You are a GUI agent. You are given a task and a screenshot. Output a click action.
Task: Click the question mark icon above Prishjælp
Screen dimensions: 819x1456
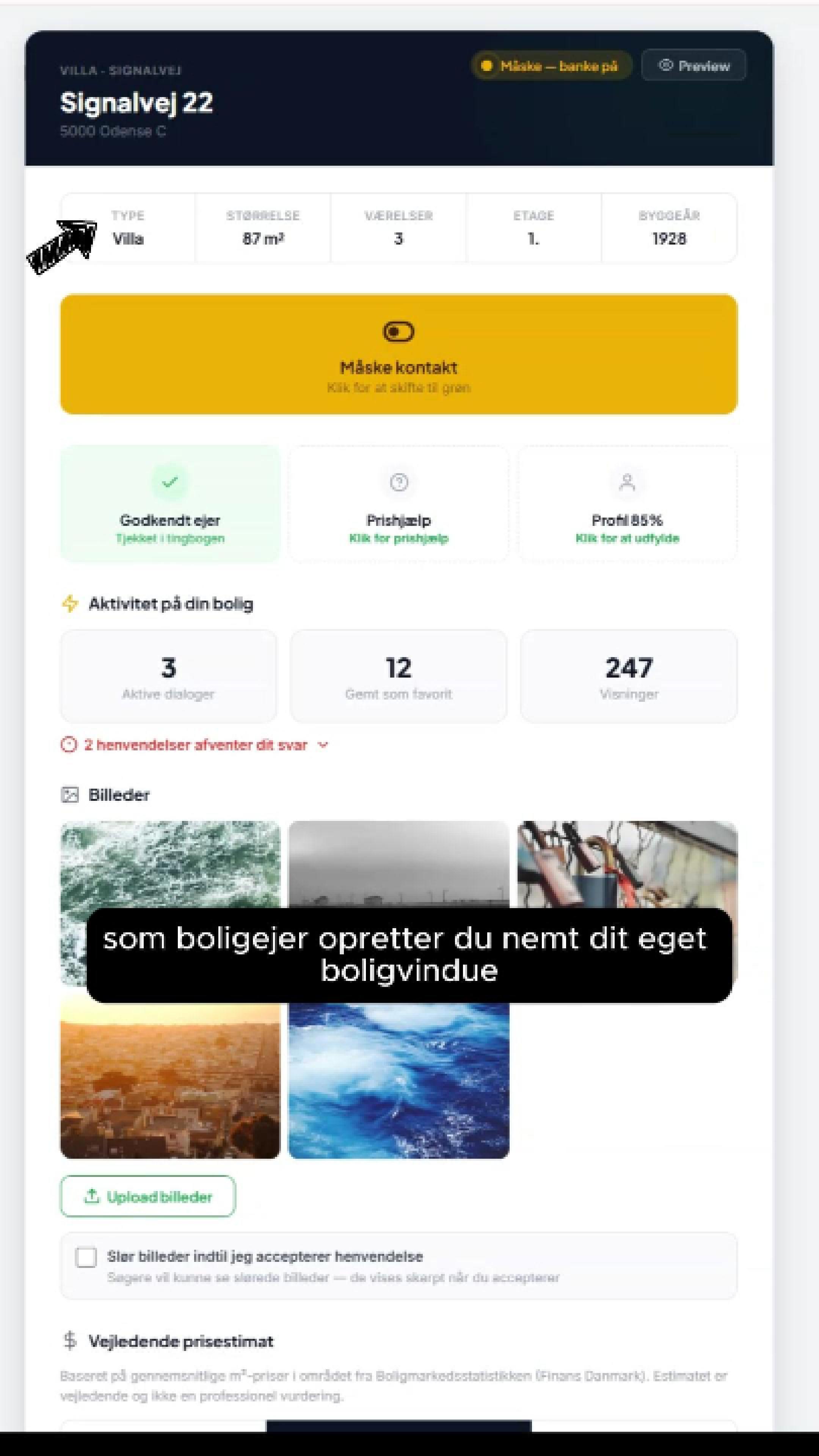pos(399,482)
